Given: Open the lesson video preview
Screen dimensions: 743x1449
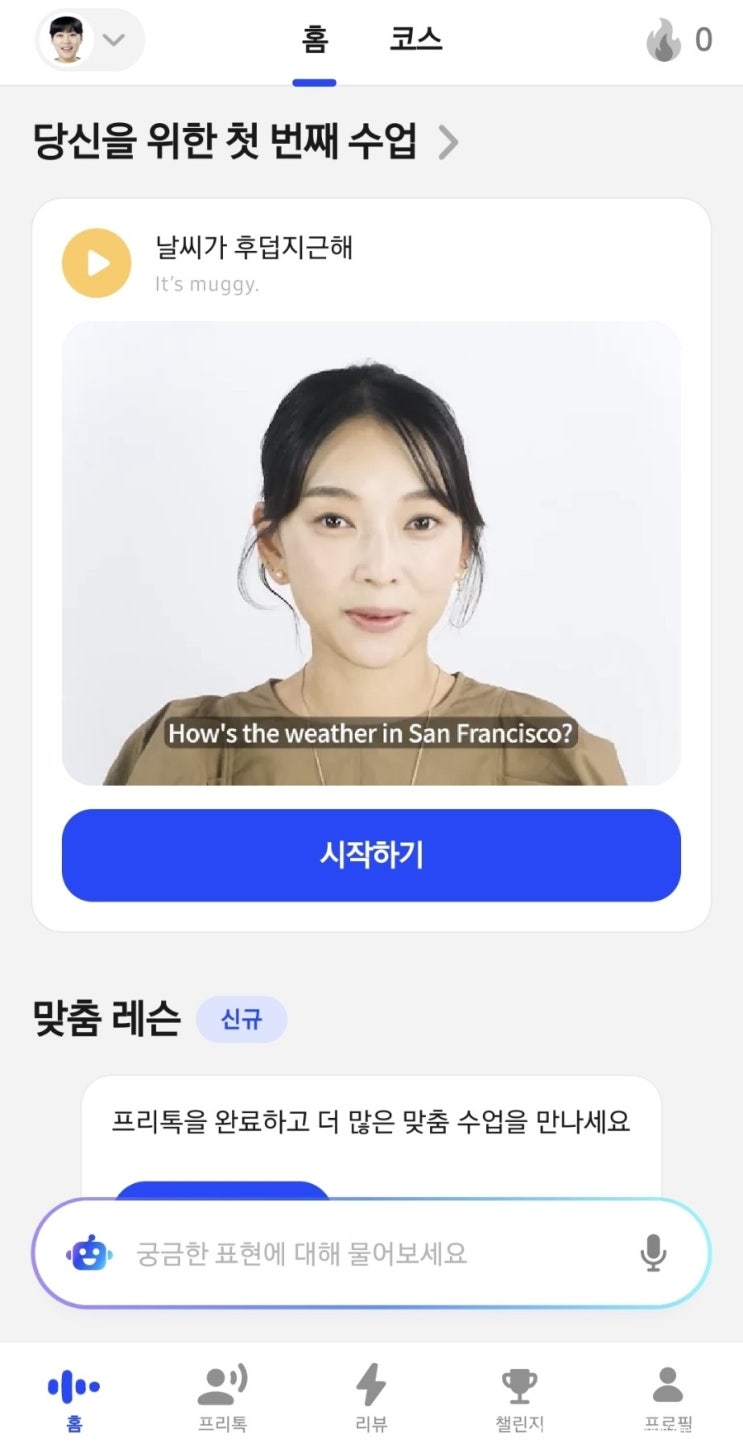Looking at the screenshot, I should point(371,553).
